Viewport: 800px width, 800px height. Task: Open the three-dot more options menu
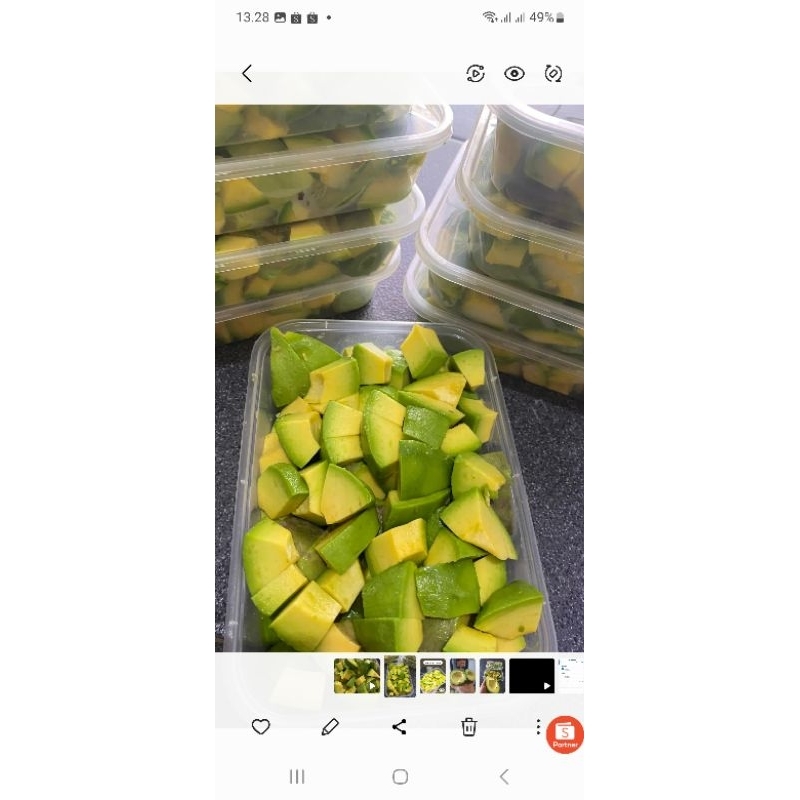tap(538, 727)
